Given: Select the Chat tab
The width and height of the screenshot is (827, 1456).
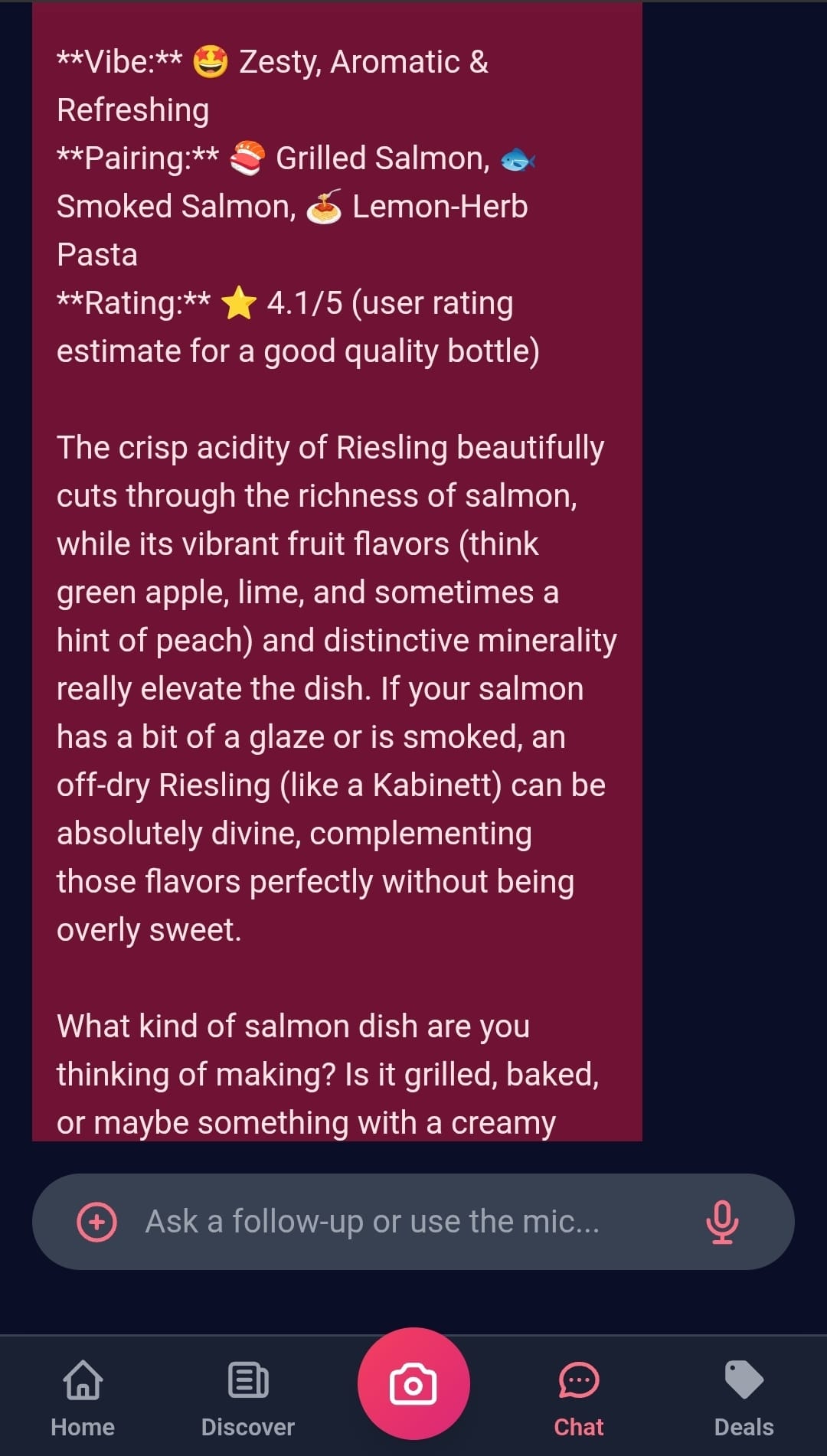Looking at the screenshot, I should coord(579,1398).
